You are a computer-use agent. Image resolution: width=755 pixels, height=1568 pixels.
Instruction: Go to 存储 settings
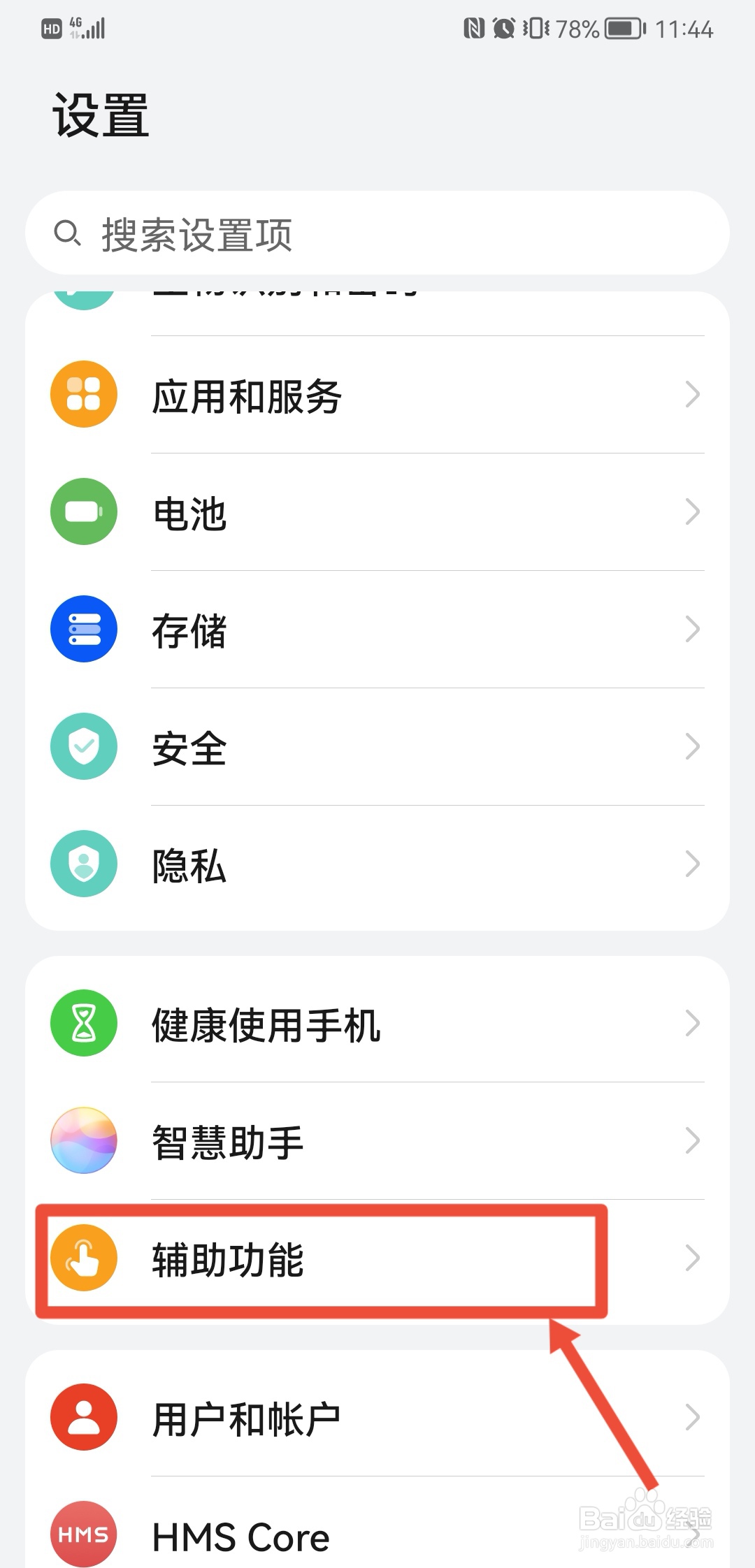pos(377,630)
